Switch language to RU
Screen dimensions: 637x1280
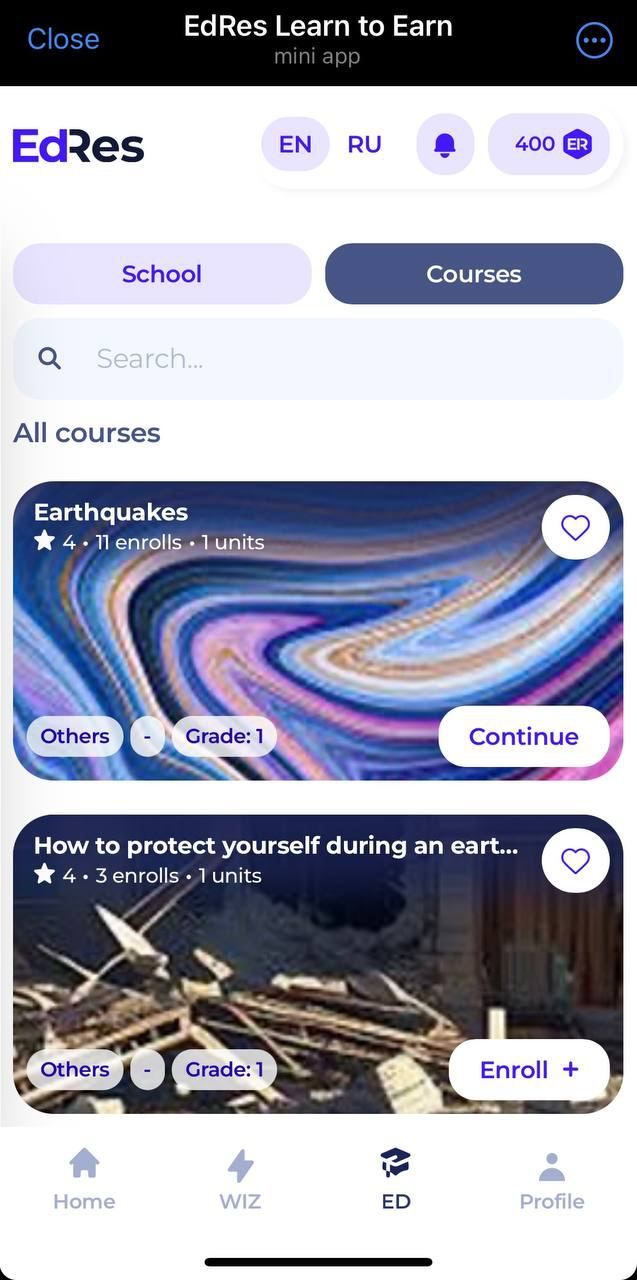[364, 144]
